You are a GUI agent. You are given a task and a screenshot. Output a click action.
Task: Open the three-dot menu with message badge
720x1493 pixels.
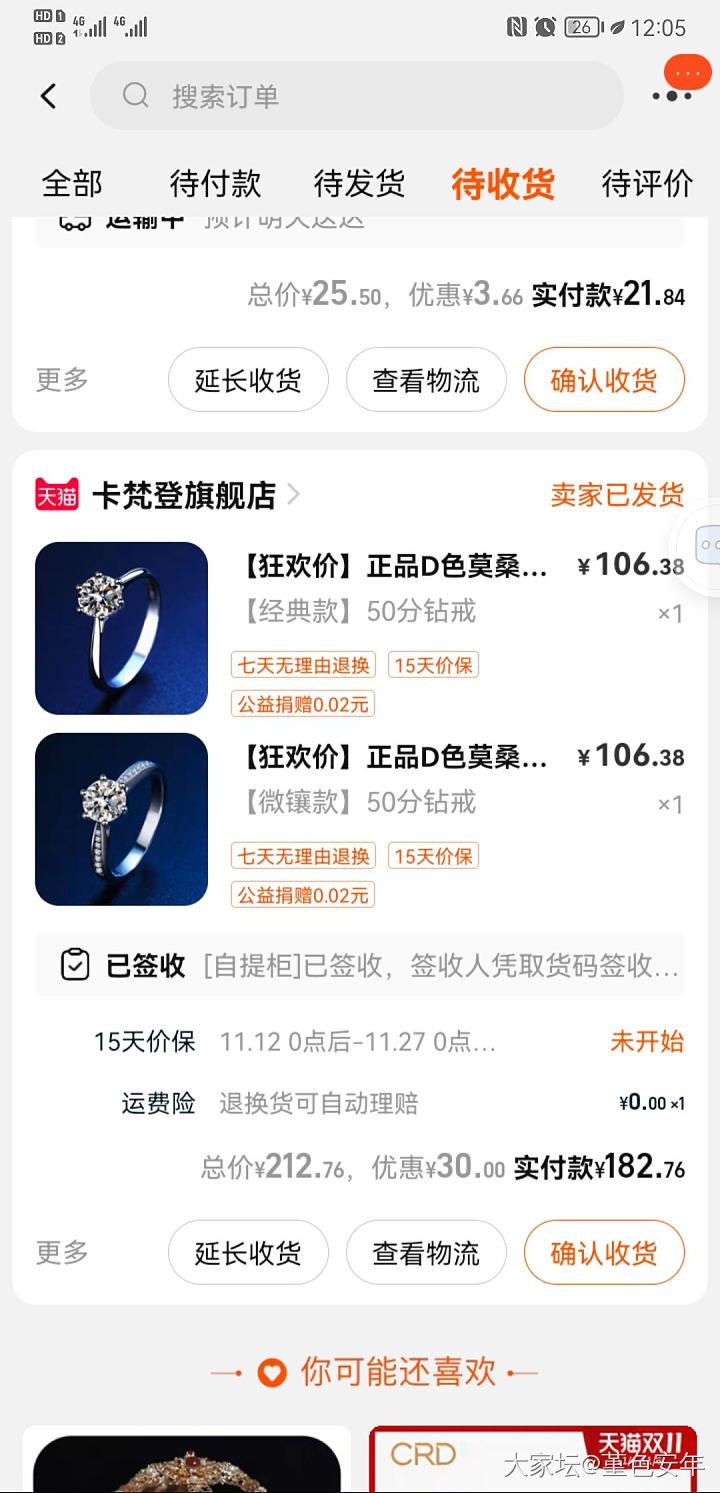click(673, 94)
